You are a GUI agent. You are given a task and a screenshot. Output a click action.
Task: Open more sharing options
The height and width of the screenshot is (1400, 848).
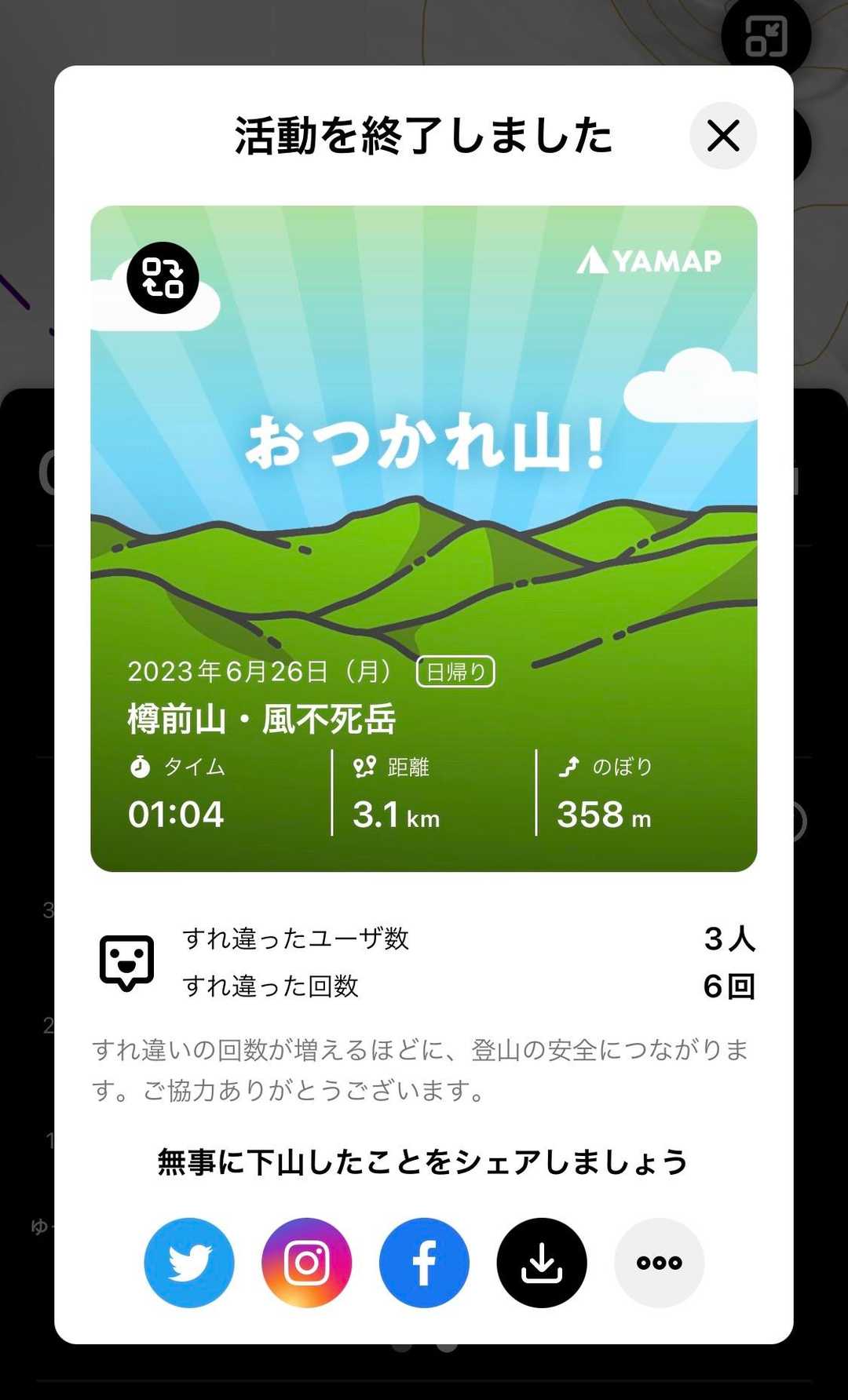659,1263
